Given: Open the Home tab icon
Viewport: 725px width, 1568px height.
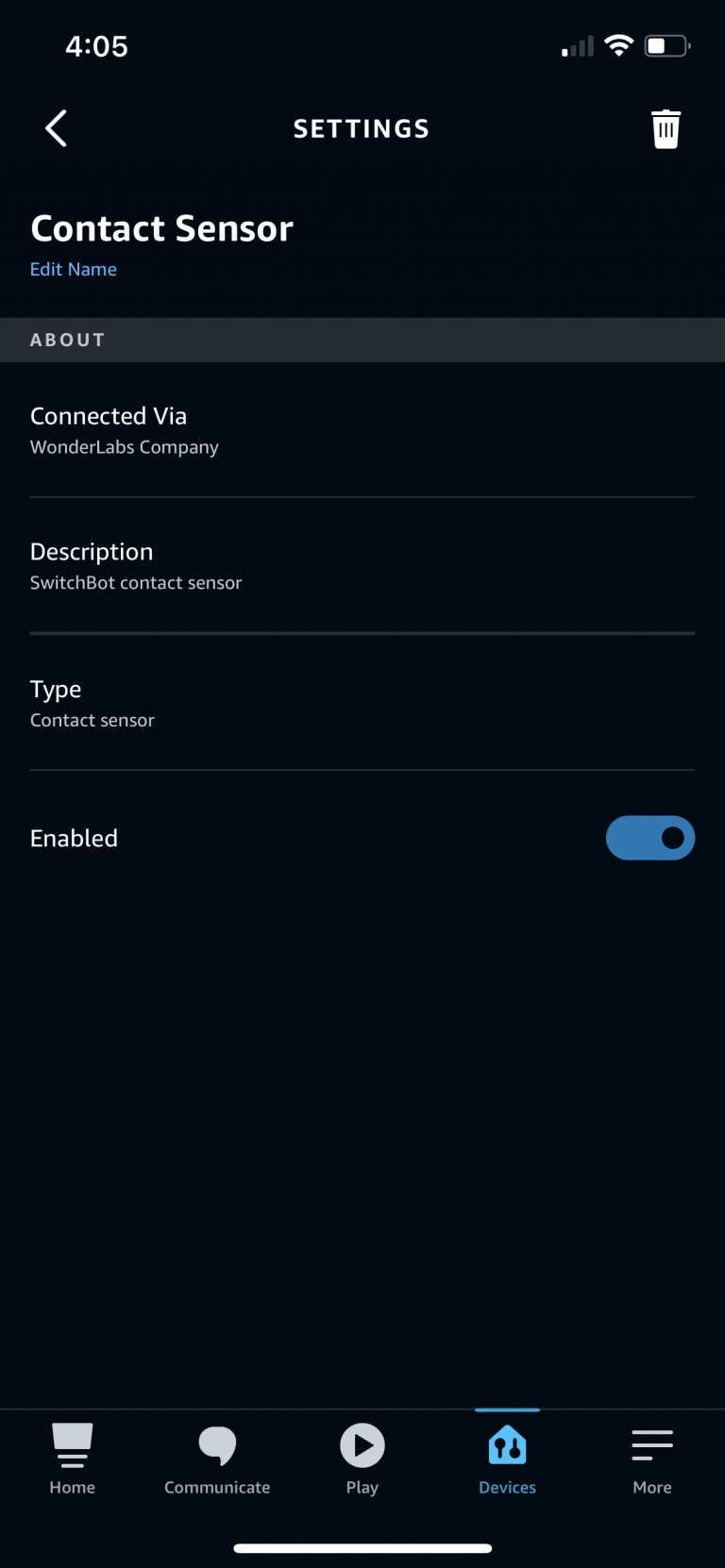Looking at the screenshot, I should point(73,1444).
